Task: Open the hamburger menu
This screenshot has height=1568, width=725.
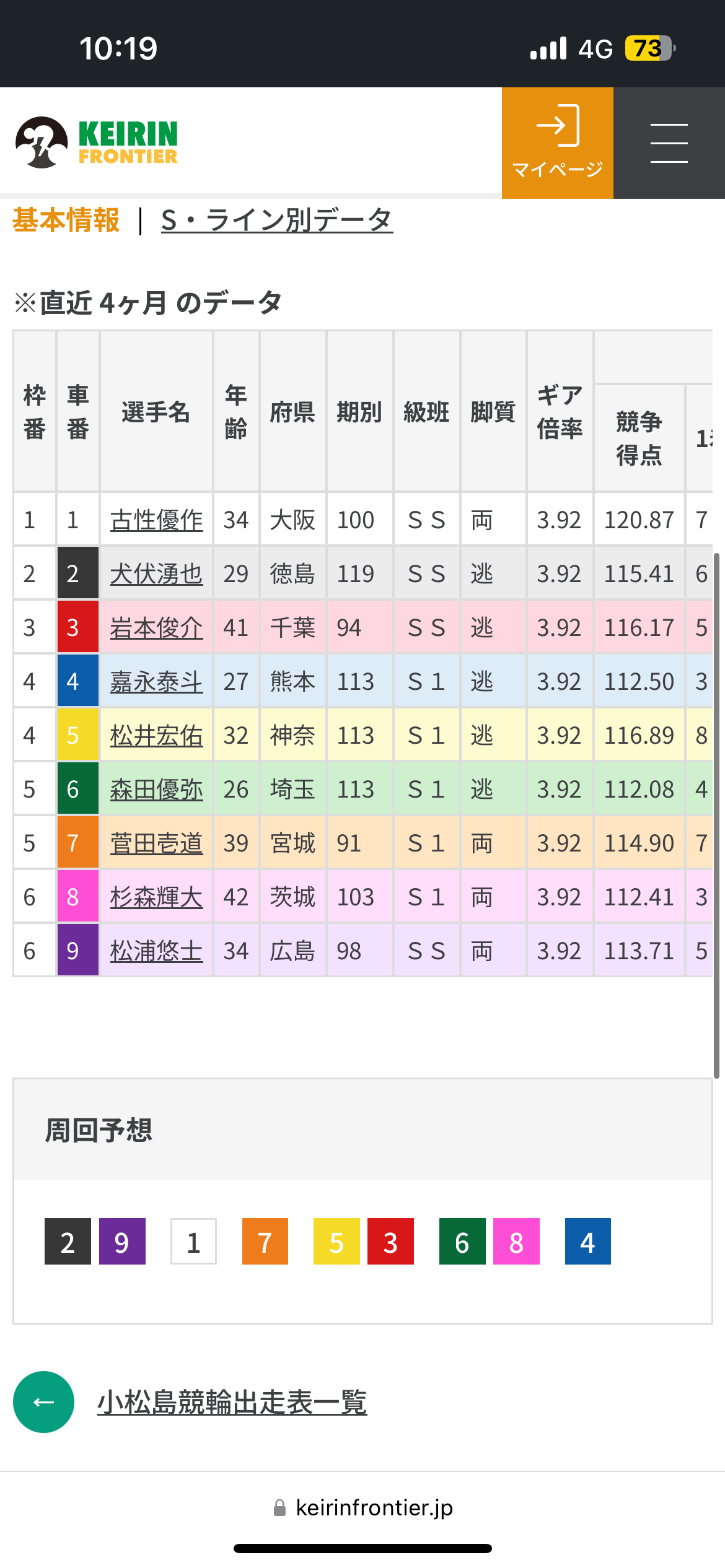Action: coord(669,143)
